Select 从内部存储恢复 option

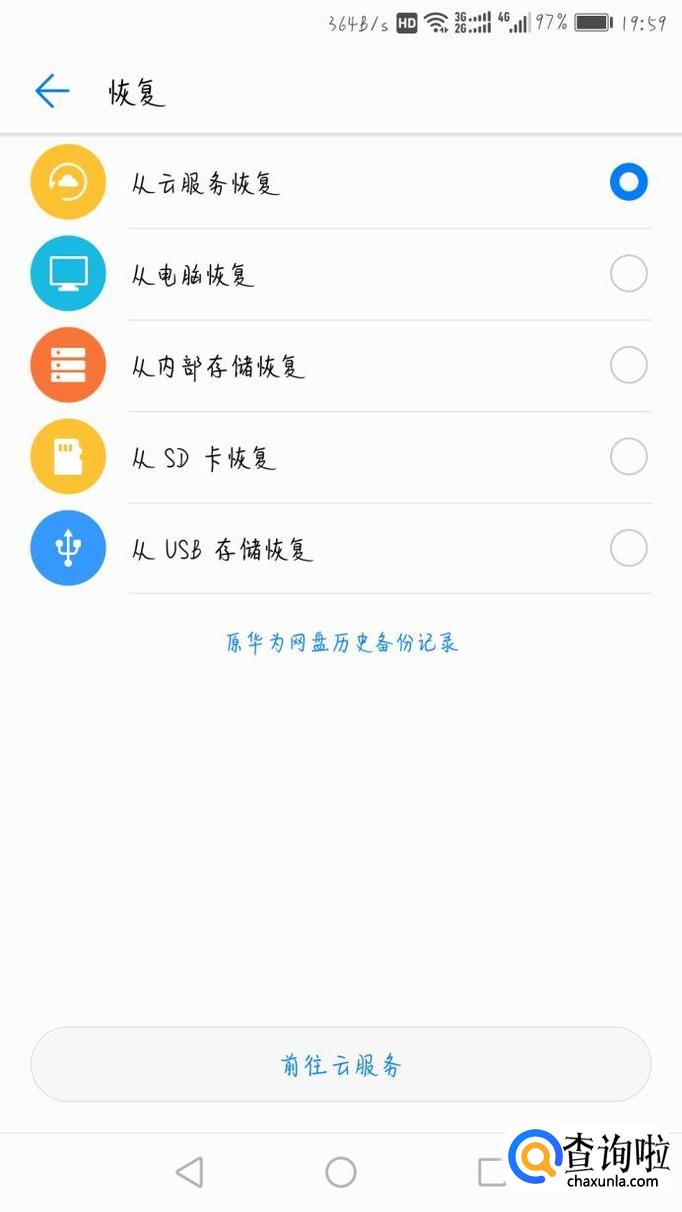[x=628, y=365]
